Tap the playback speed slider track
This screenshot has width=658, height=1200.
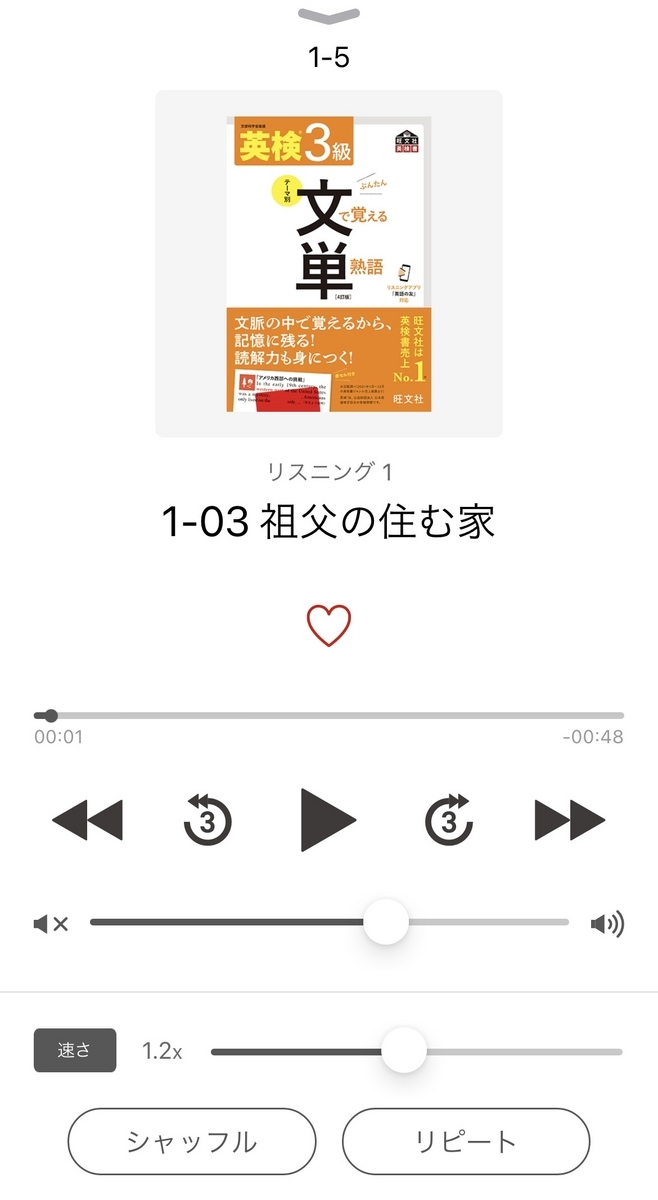point(416,1051)
